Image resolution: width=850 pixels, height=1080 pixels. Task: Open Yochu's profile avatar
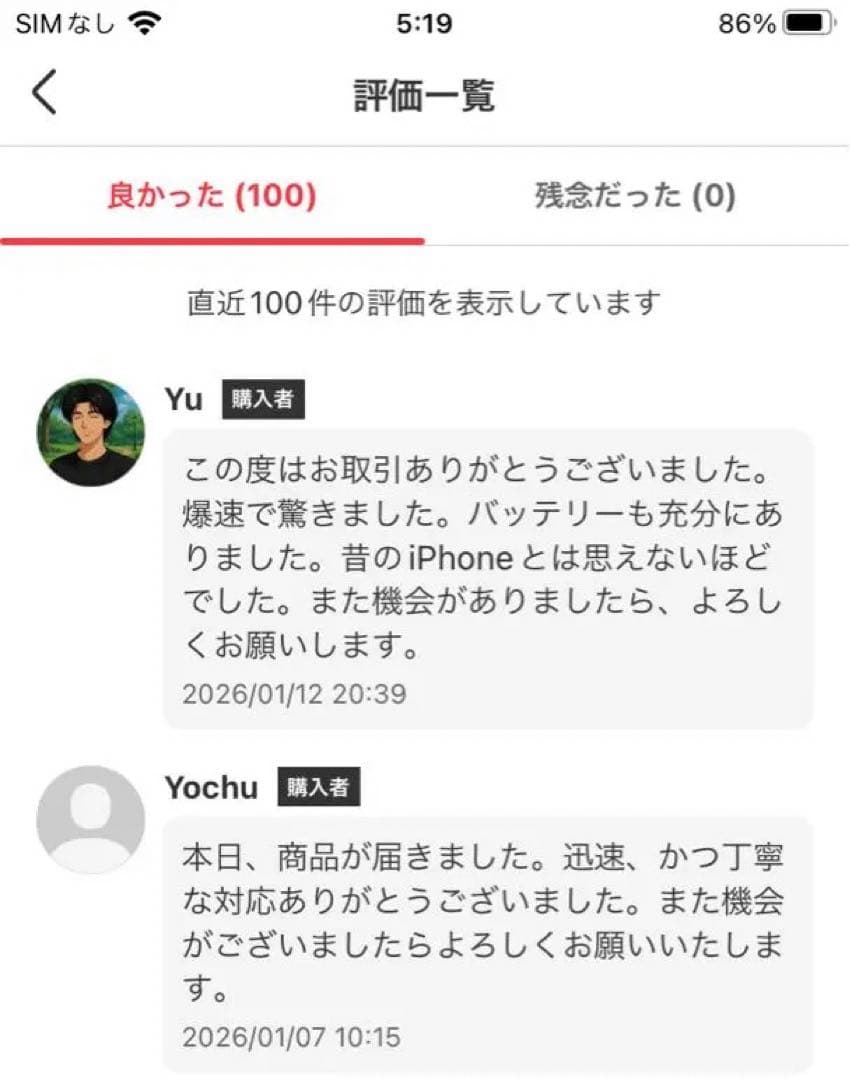[91, 820]
